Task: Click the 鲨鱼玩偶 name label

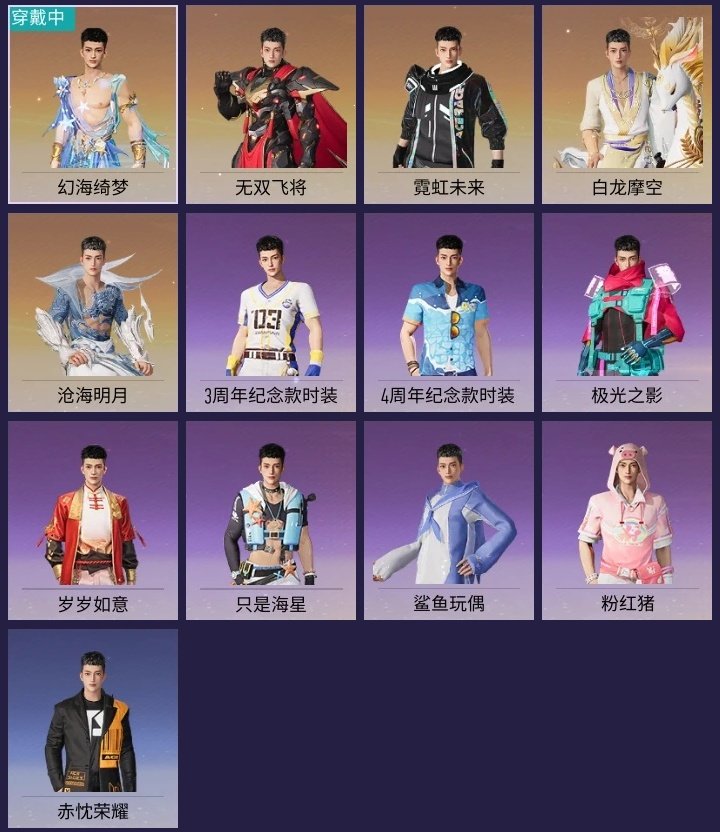Action: pyautogui.click(x=448, y=602)
